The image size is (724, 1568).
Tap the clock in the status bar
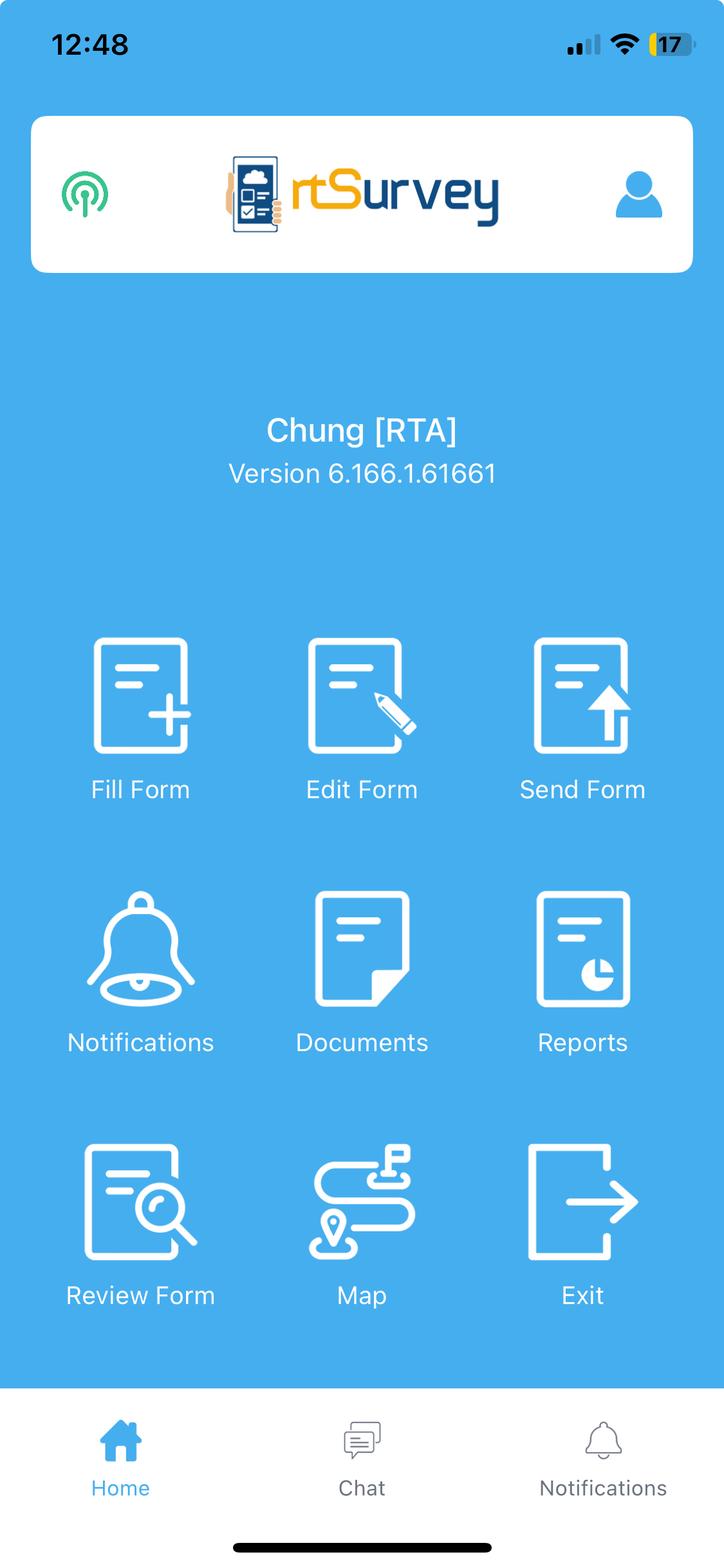[90, 44]
